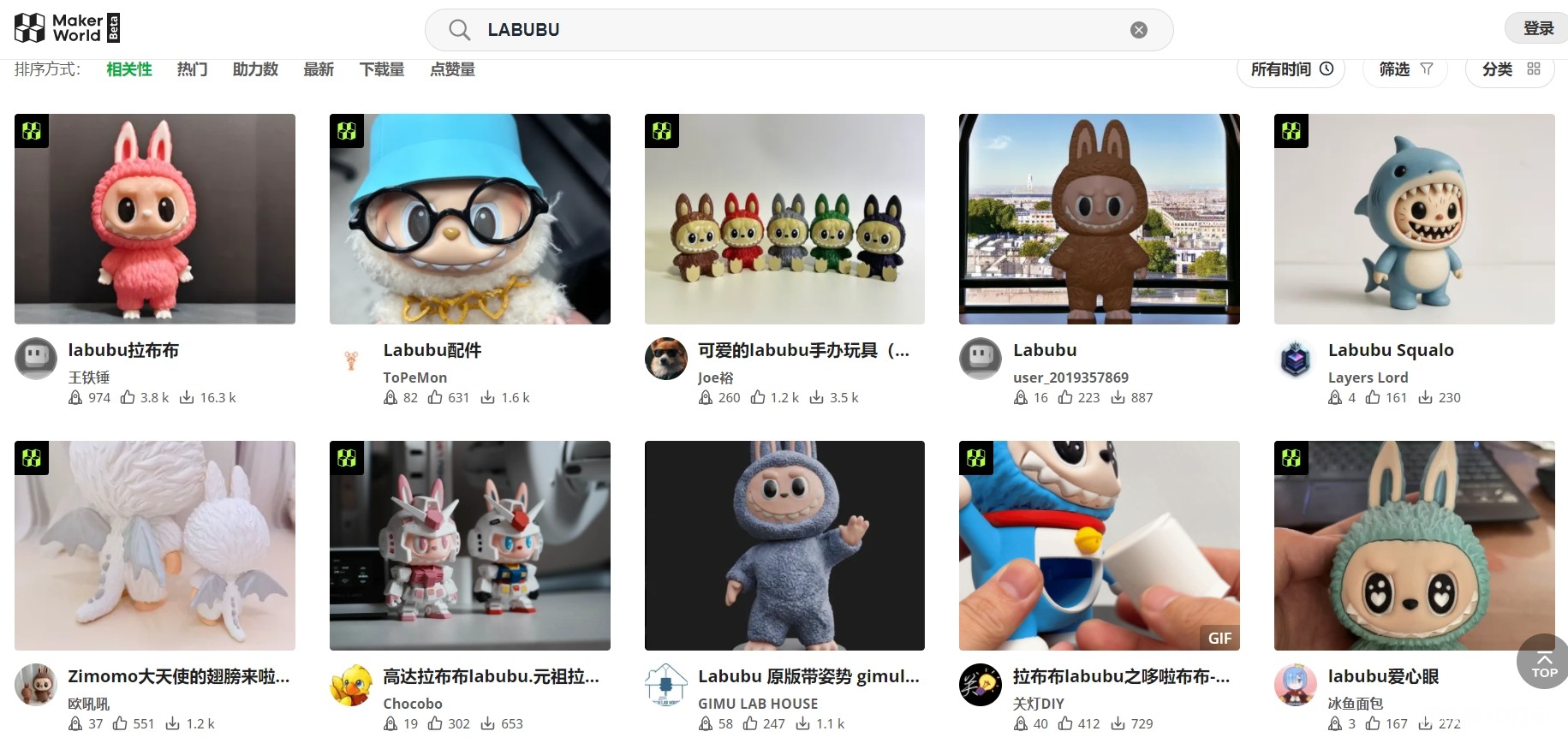
Task: View 高达拉布布labubu model by Chocobo
Action: (x=469, y=545)
